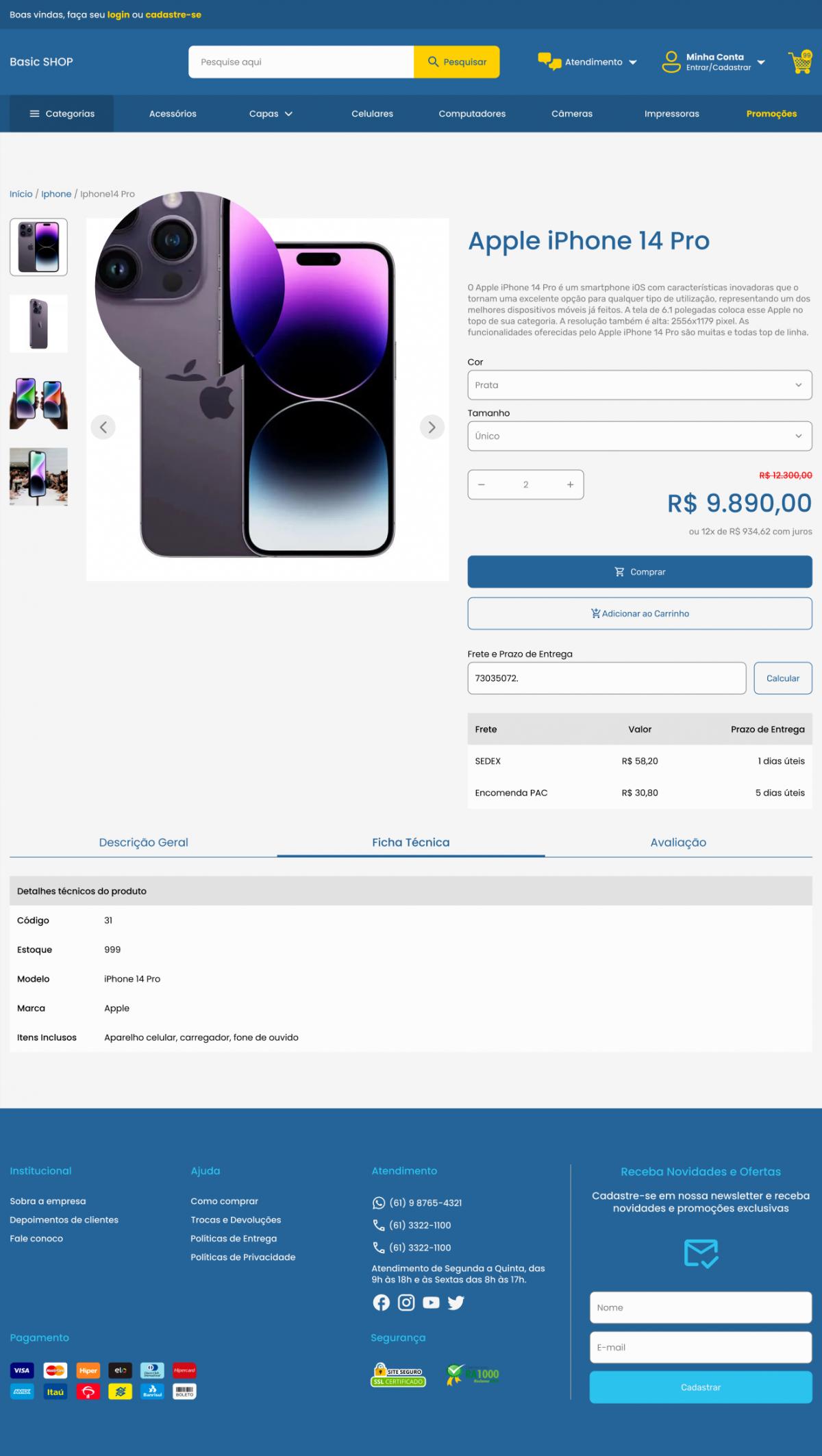The image size is (822, 1456).
Task: Open the shopping cart icon
Action: (799, 62)
